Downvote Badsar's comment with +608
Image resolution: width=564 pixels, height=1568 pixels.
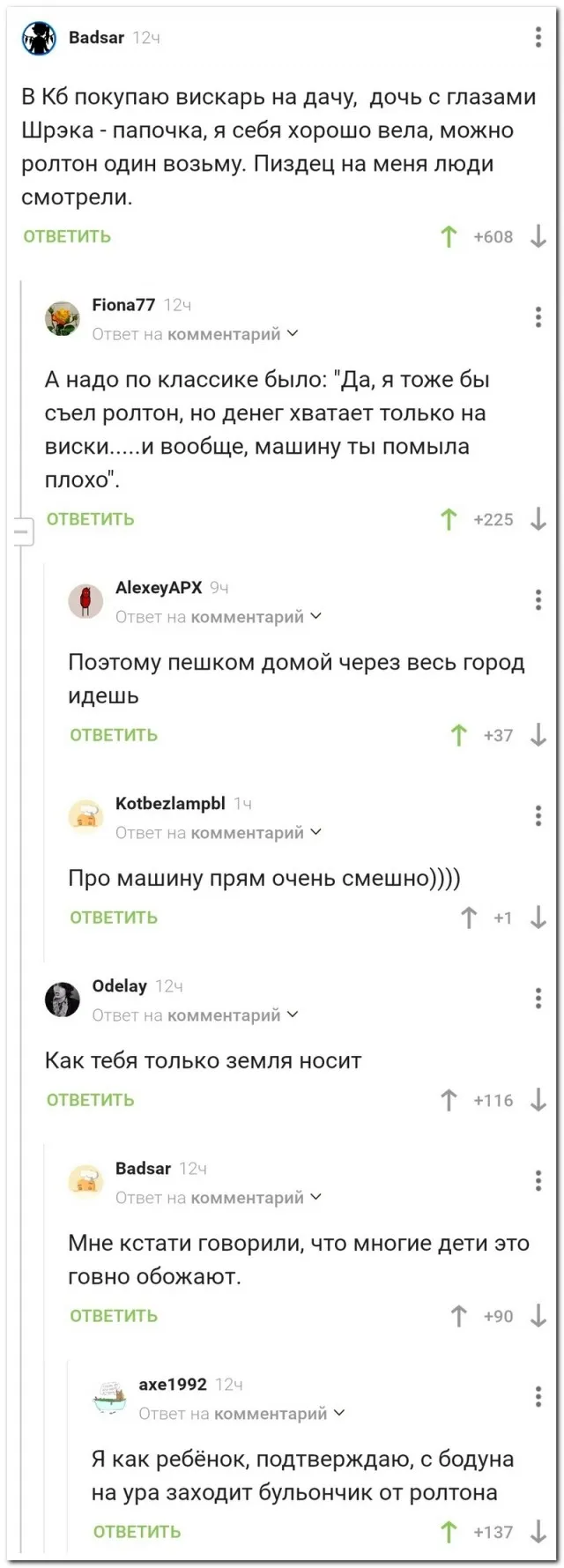[x=538, y=236]
